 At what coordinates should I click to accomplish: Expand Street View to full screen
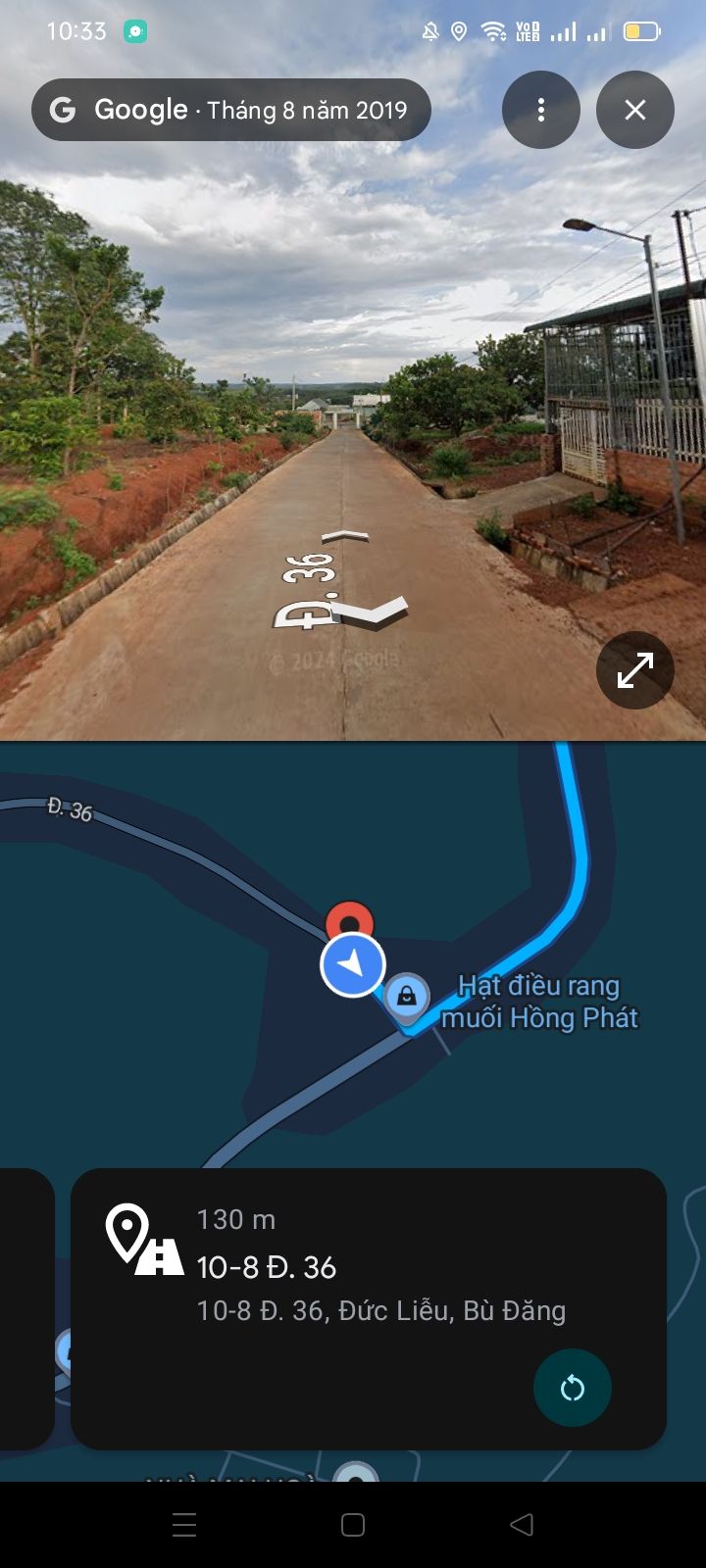click(x=634, y=670)
